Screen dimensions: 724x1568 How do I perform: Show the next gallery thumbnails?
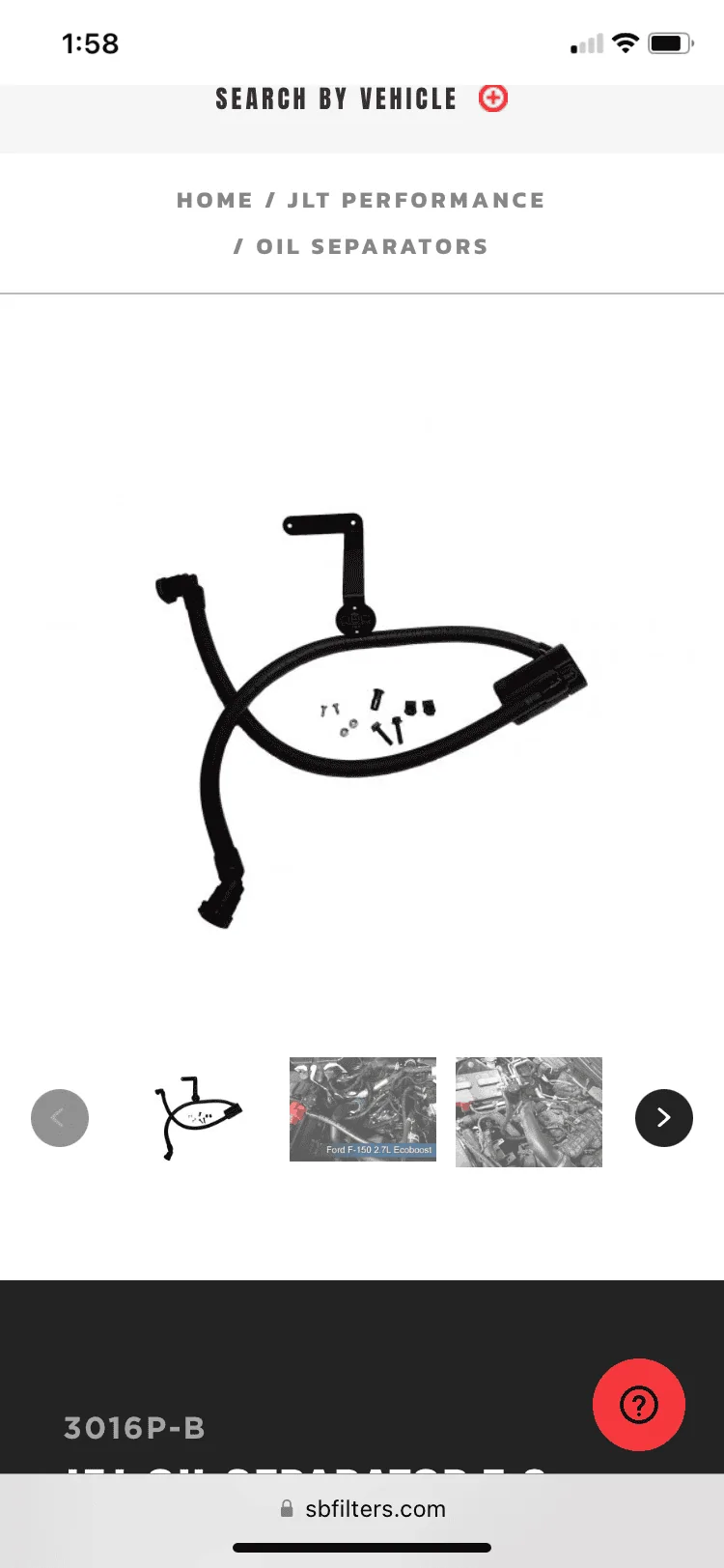pos(664,1118)
